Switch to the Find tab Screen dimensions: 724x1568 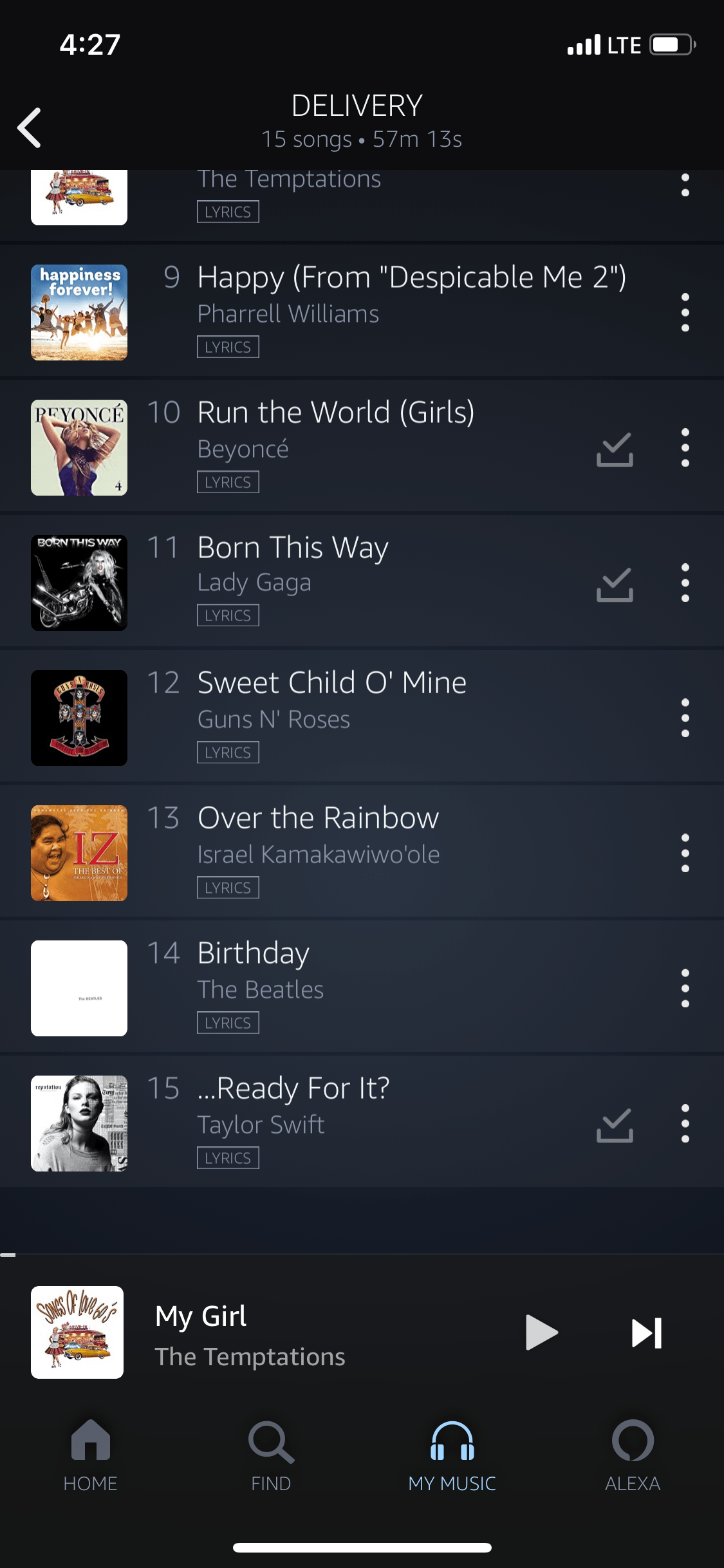point(271,1456)
